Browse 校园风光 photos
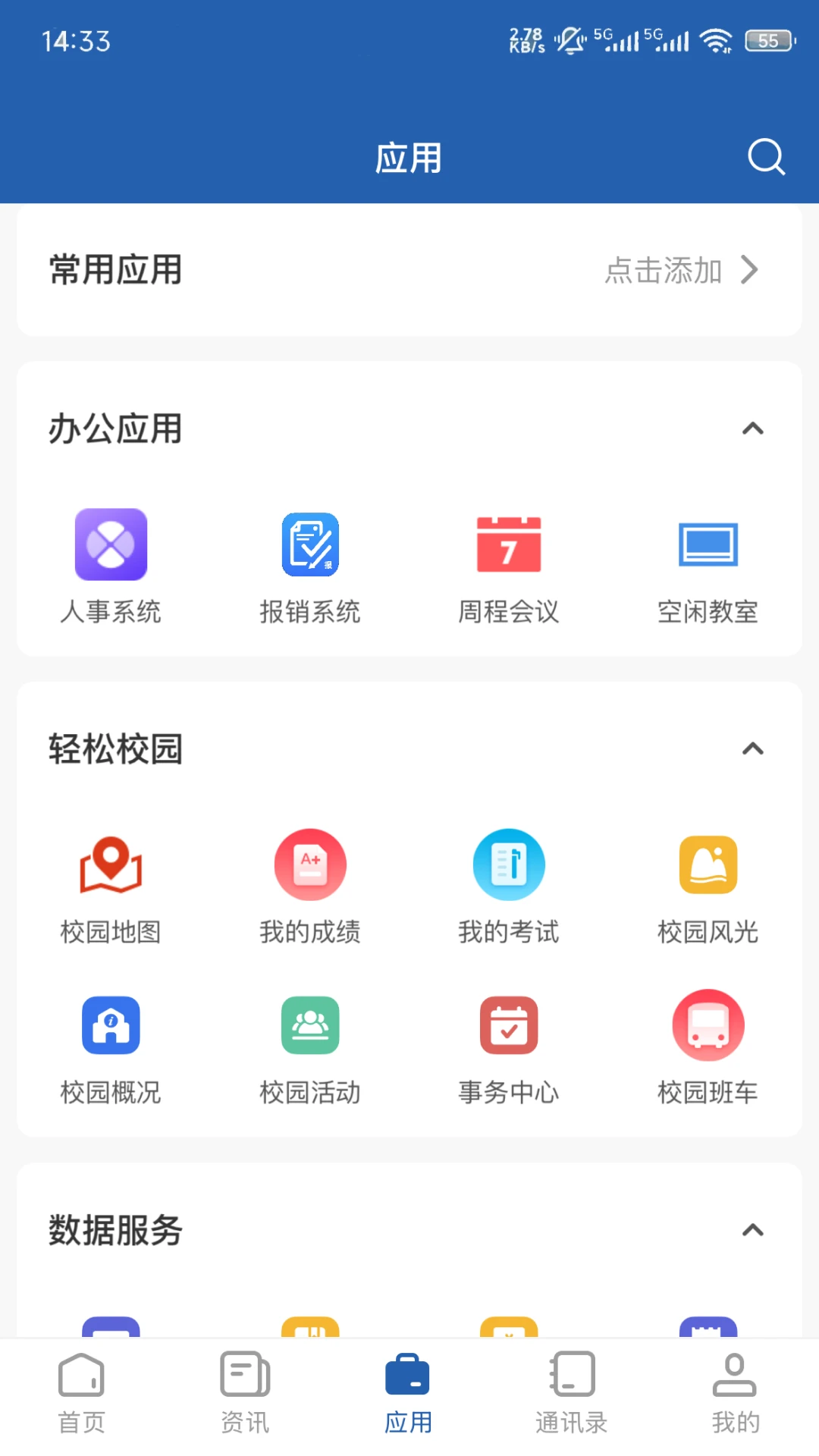Image resolution: width=819 pixels, height=1456 pixels. 708,887
